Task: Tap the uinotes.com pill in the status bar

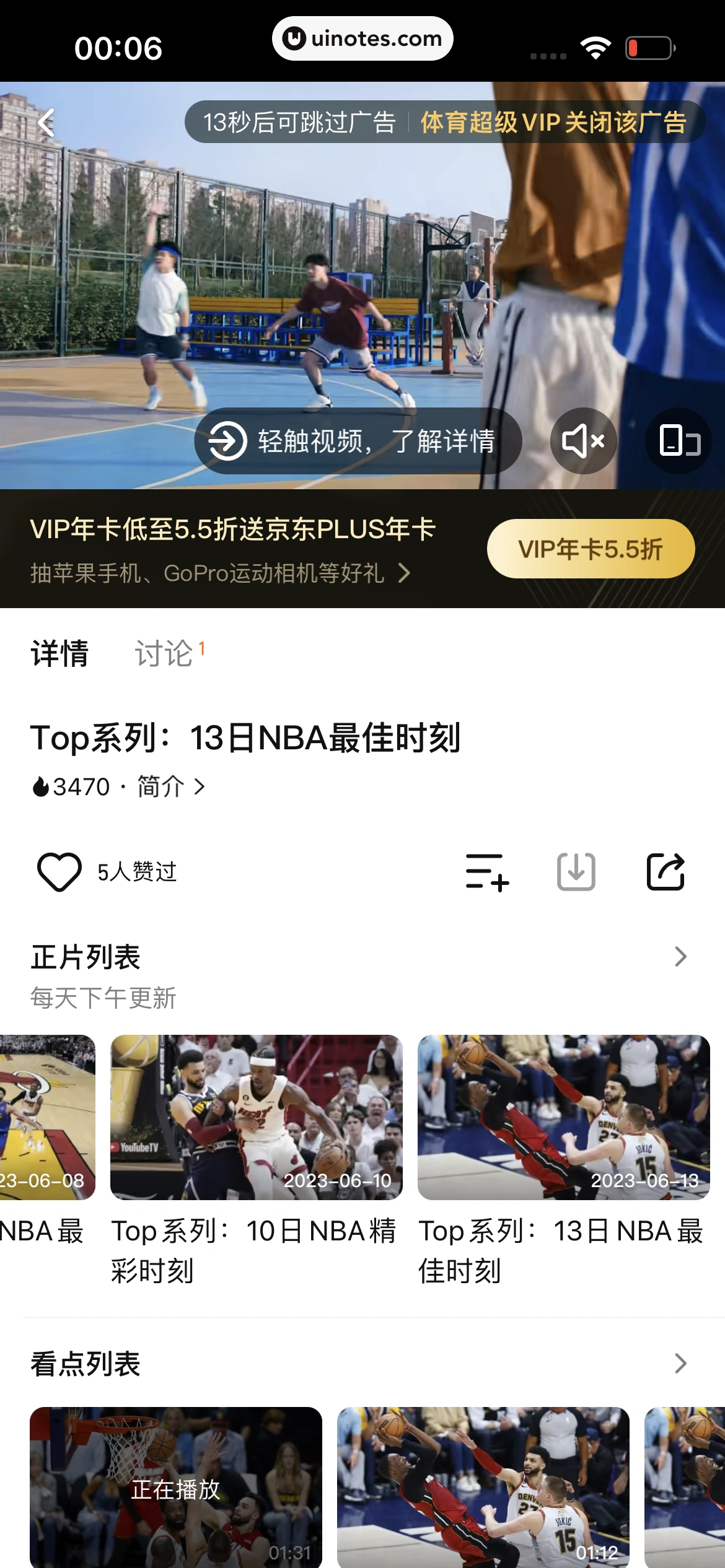Action: point(362,38)
